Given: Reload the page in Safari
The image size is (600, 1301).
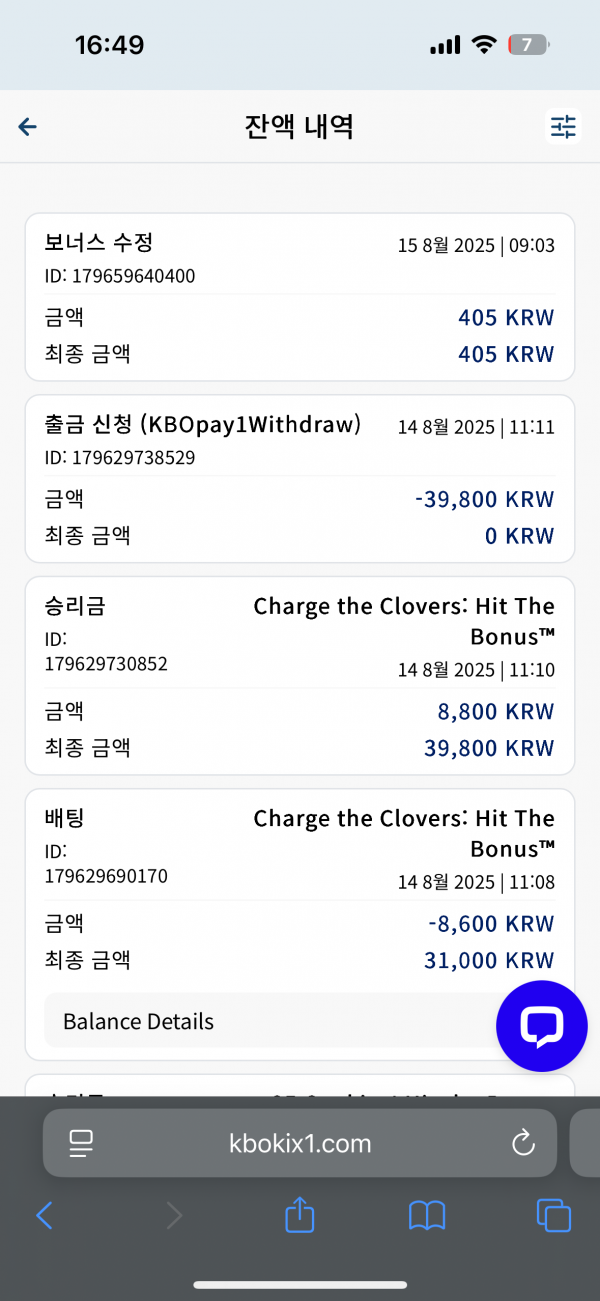Looking at the screenshot, I should click(x=523, y=1143).
